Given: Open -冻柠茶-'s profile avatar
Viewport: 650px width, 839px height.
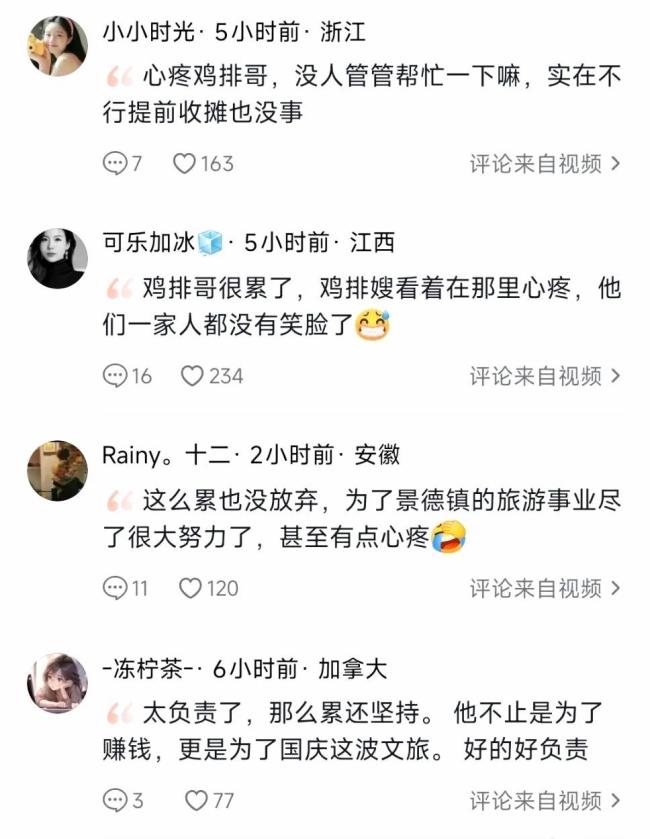Looking at the screenshot, I should click(57, 683).
